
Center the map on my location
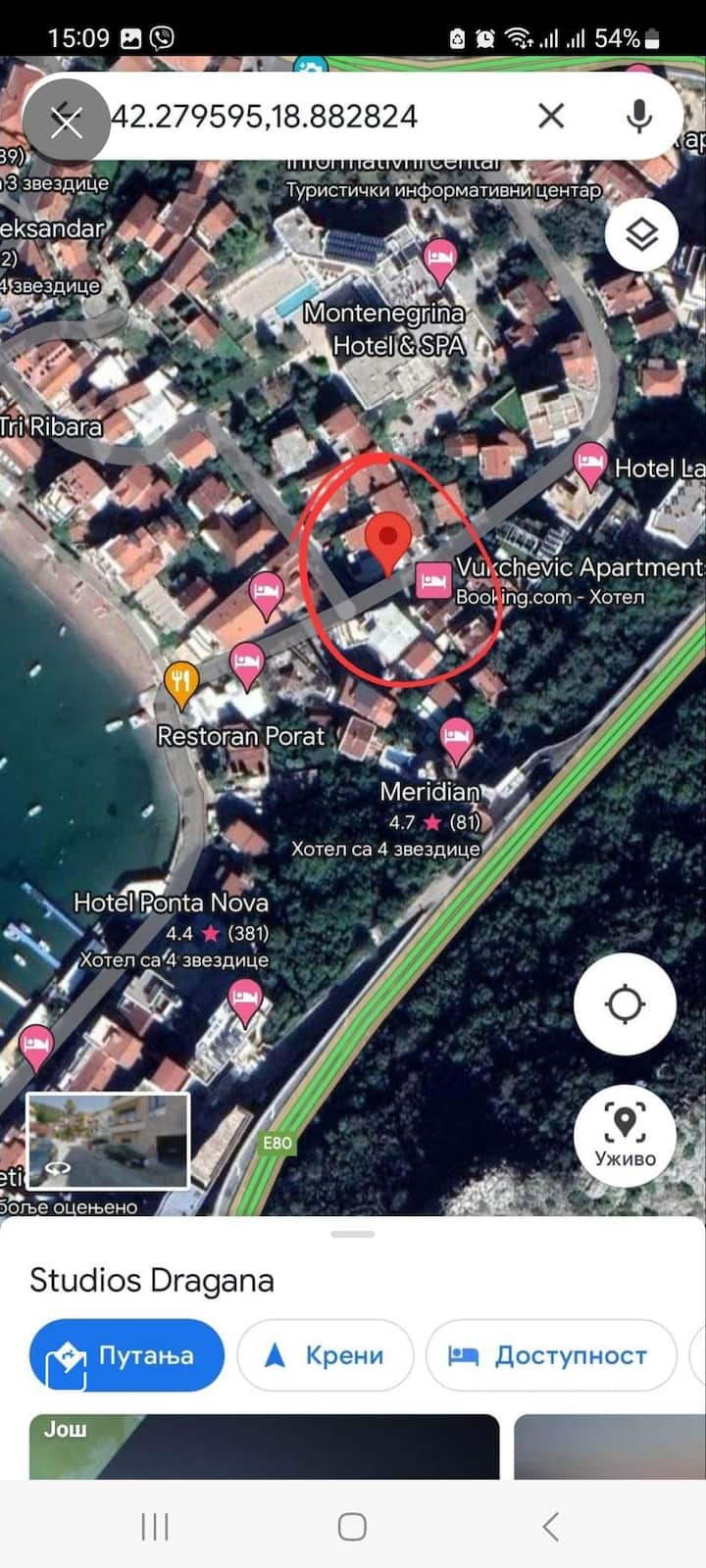point(625,1004)
